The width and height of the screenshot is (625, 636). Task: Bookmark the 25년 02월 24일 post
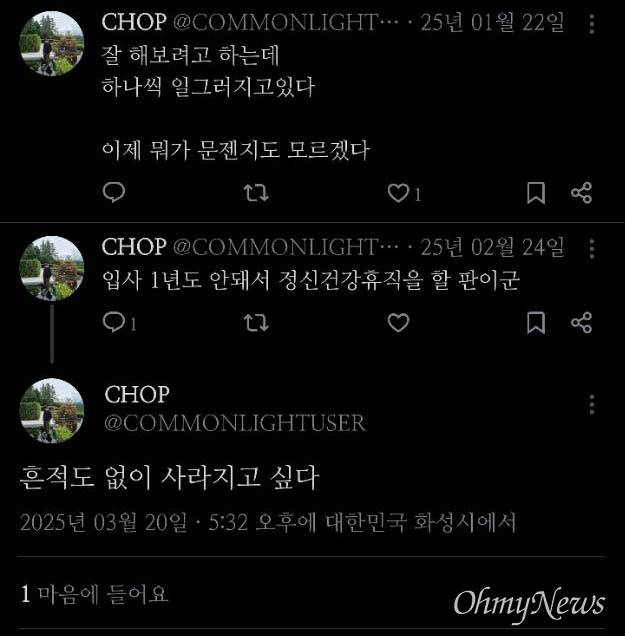pos(536,321)
